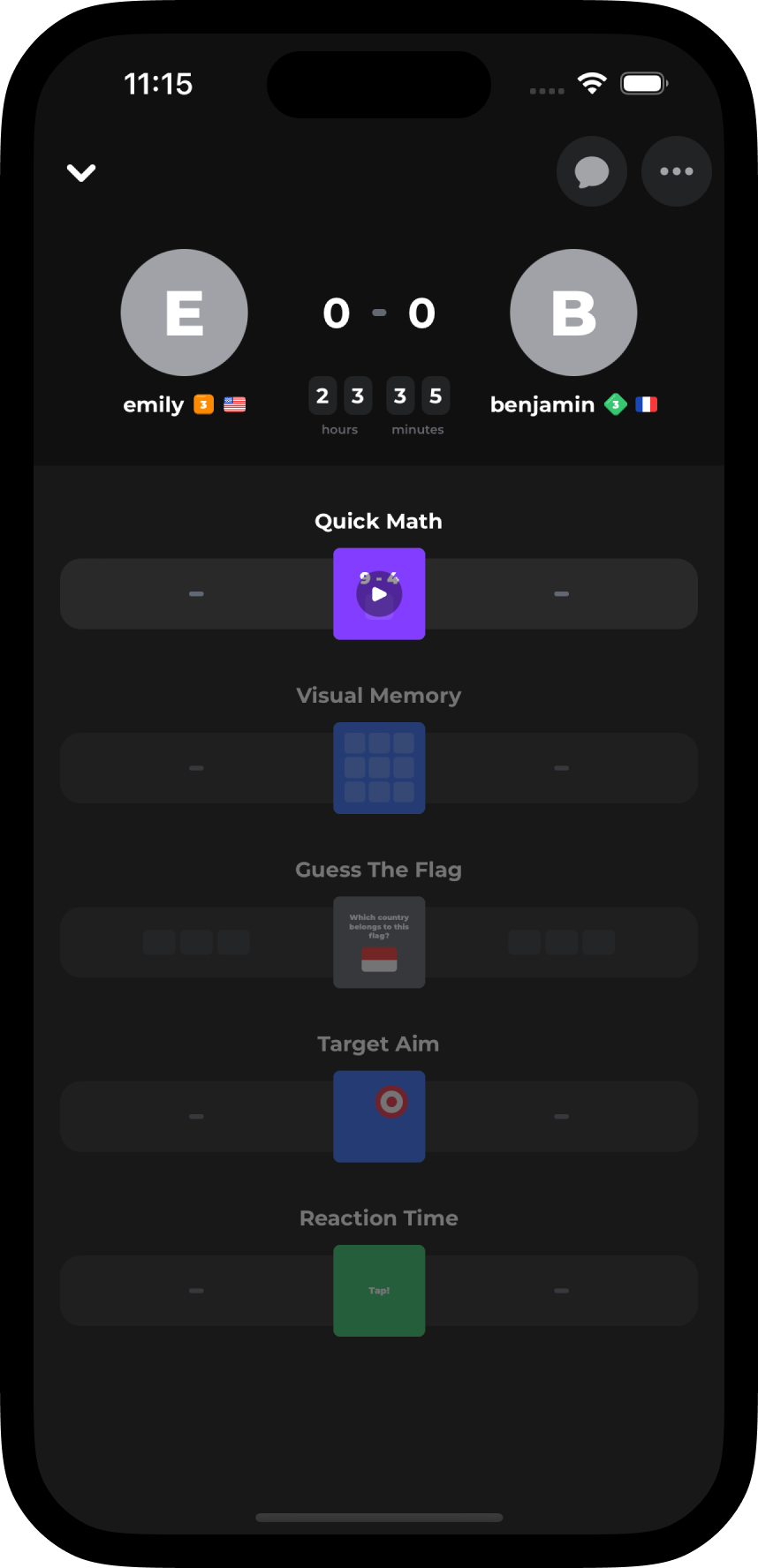Open benjamin's profile avatar

coord(572,313)
